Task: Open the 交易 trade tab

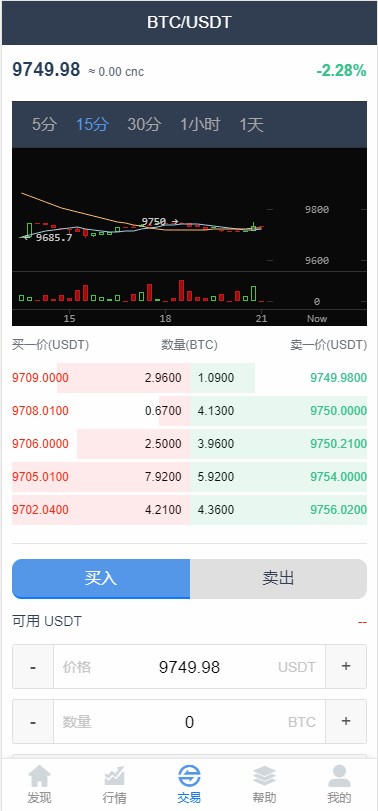Action: (189, 785)
